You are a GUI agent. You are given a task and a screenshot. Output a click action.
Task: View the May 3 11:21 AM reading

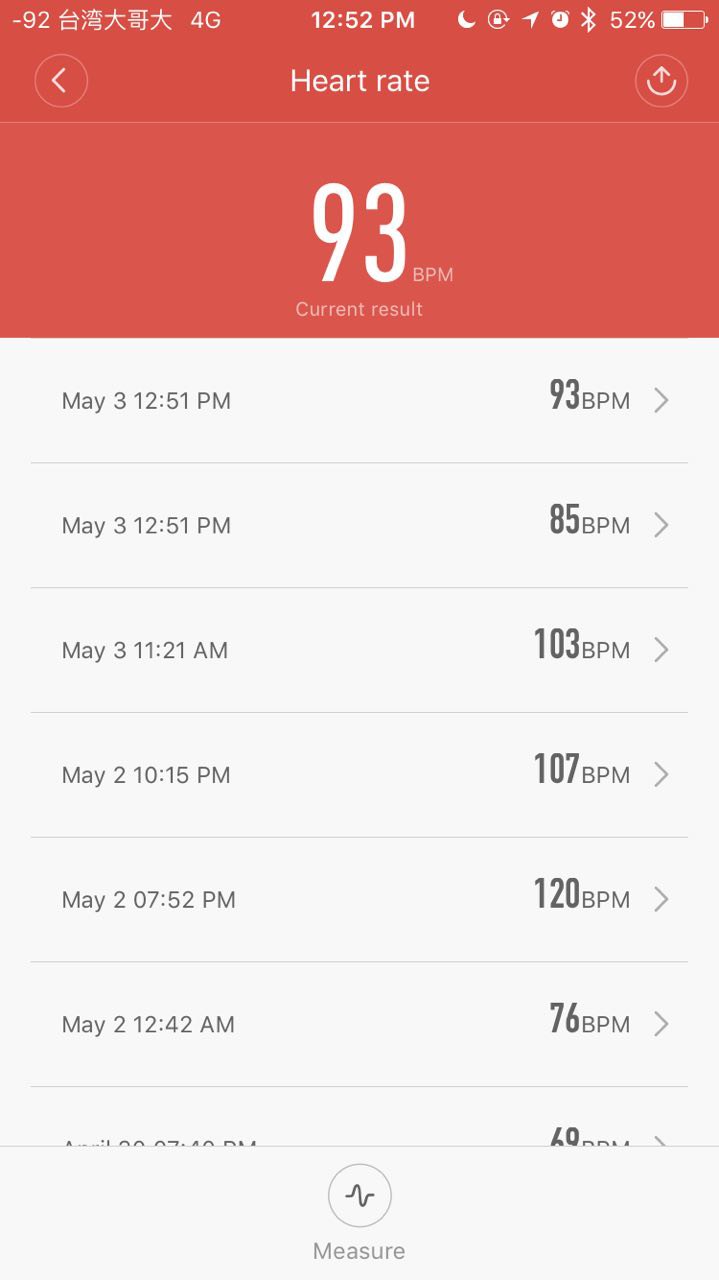[x=359, y=650]
